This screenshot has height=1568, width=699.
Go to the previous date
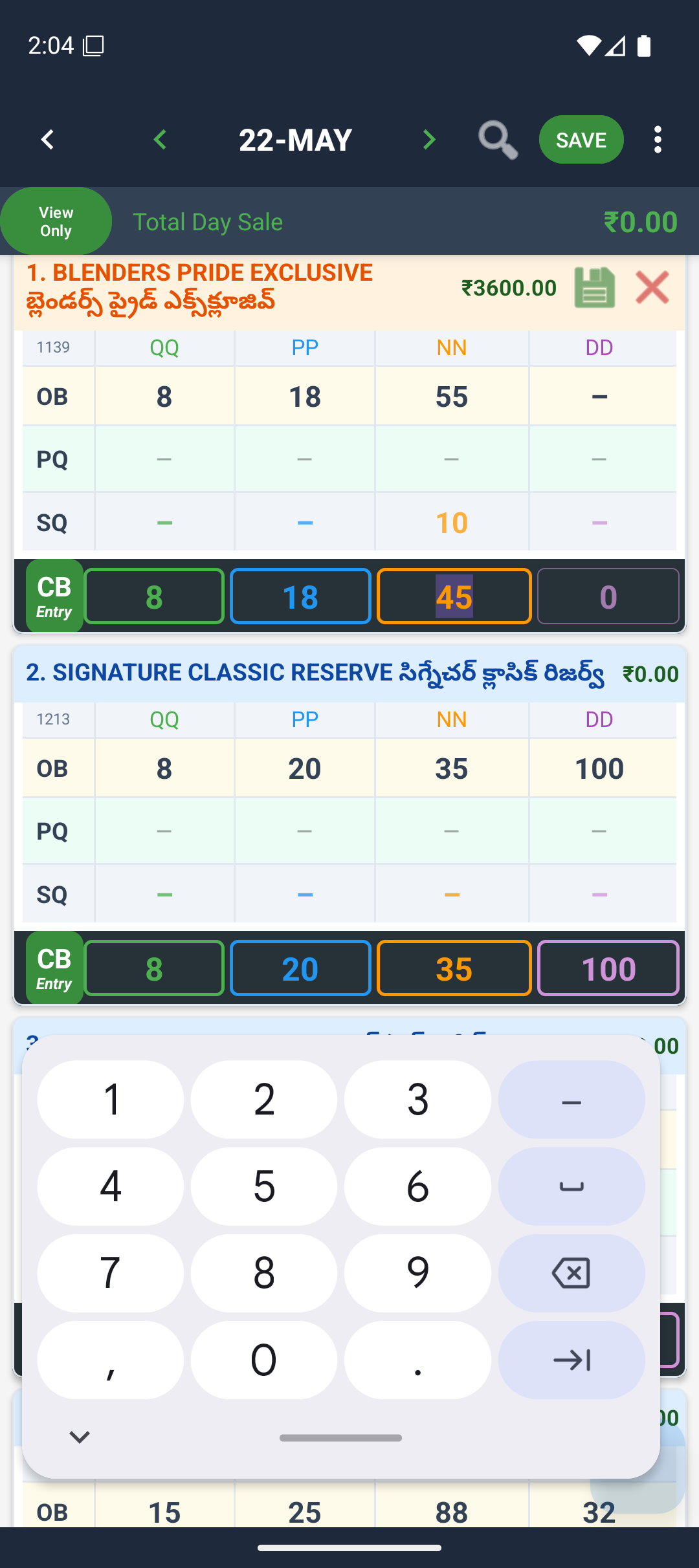pos(160,140)
